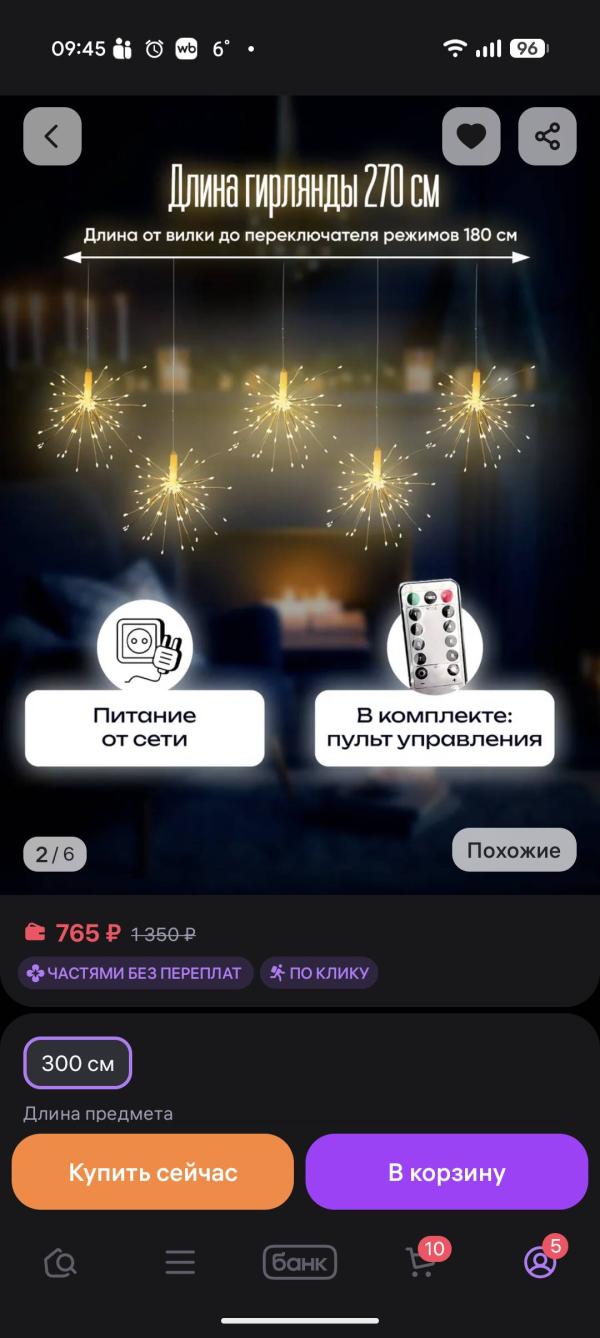Share this product
Screen dimensions: 600x1338
[x=547, y=136]
